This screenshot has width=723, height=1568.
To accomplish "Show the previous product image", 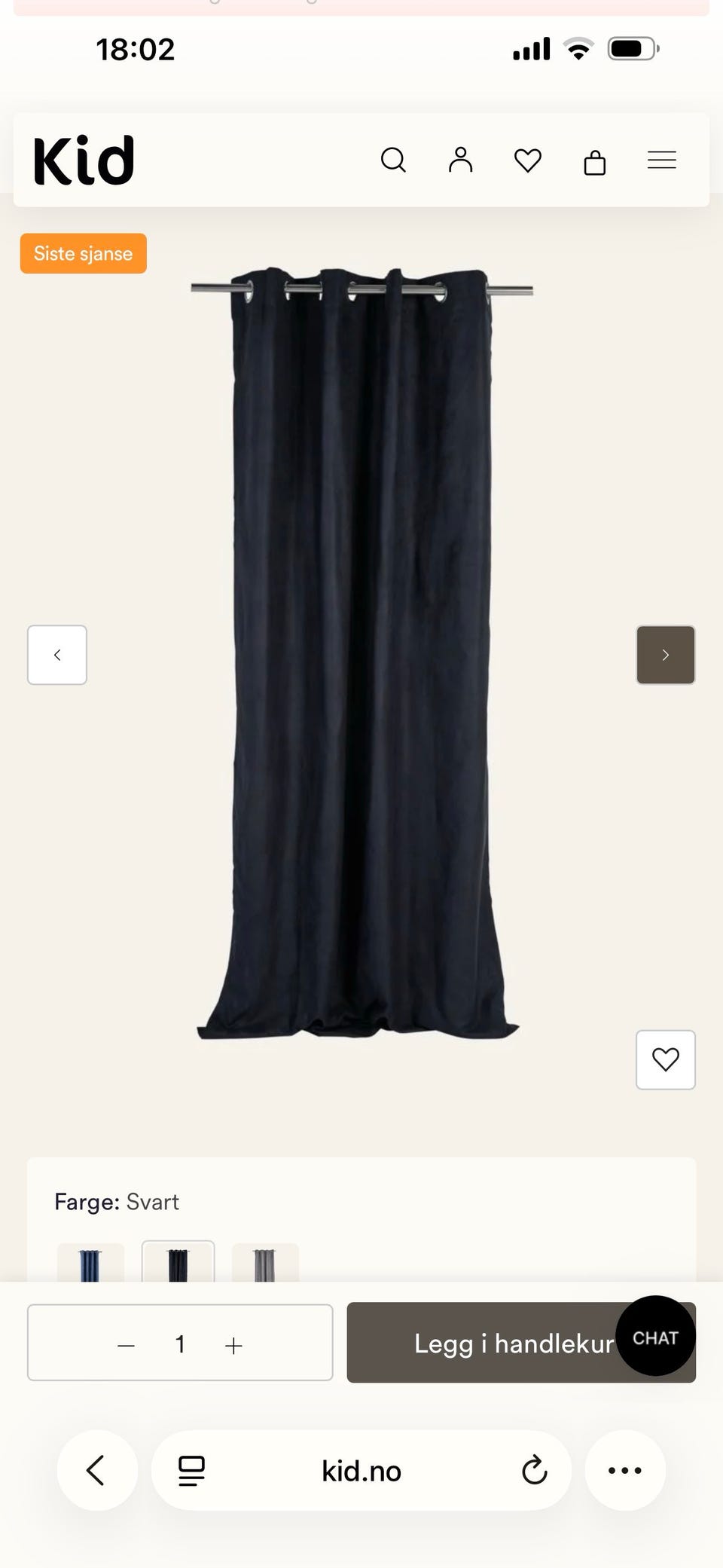I will pos(57,655).
